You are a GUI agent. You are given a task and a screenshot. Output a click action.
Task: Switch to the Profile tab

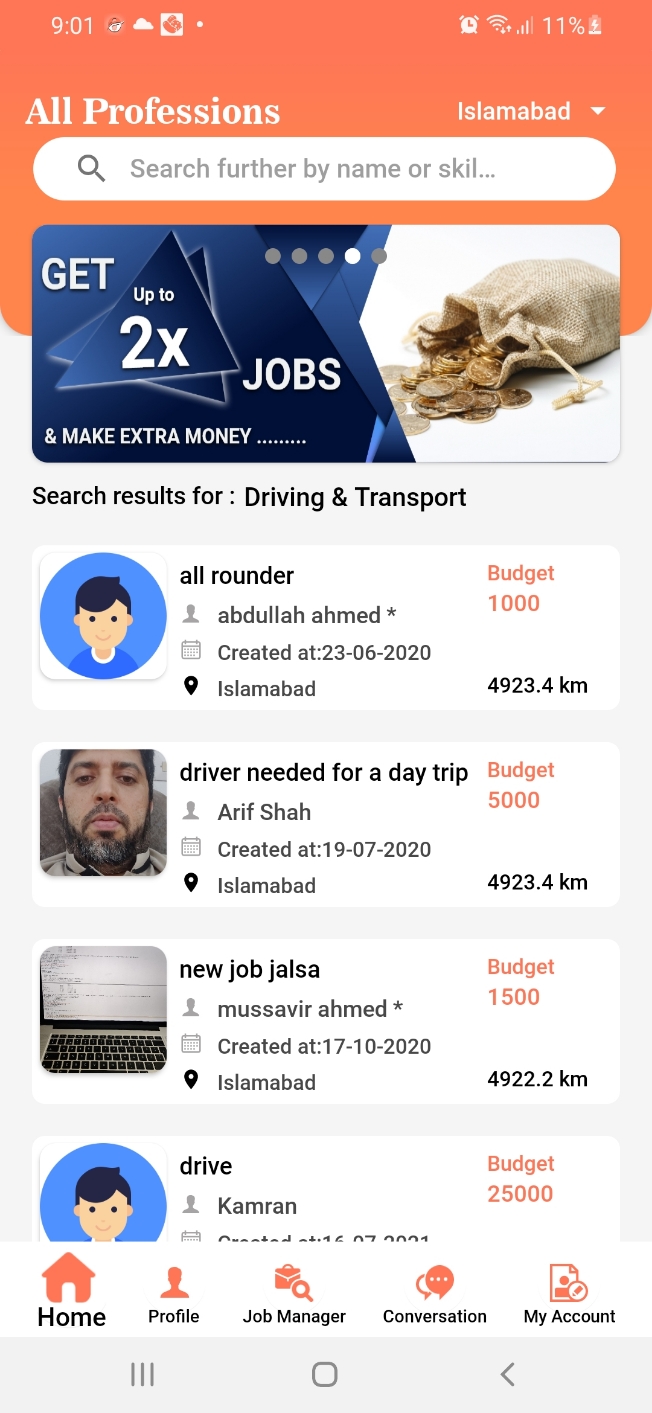tap(174, 1293)
